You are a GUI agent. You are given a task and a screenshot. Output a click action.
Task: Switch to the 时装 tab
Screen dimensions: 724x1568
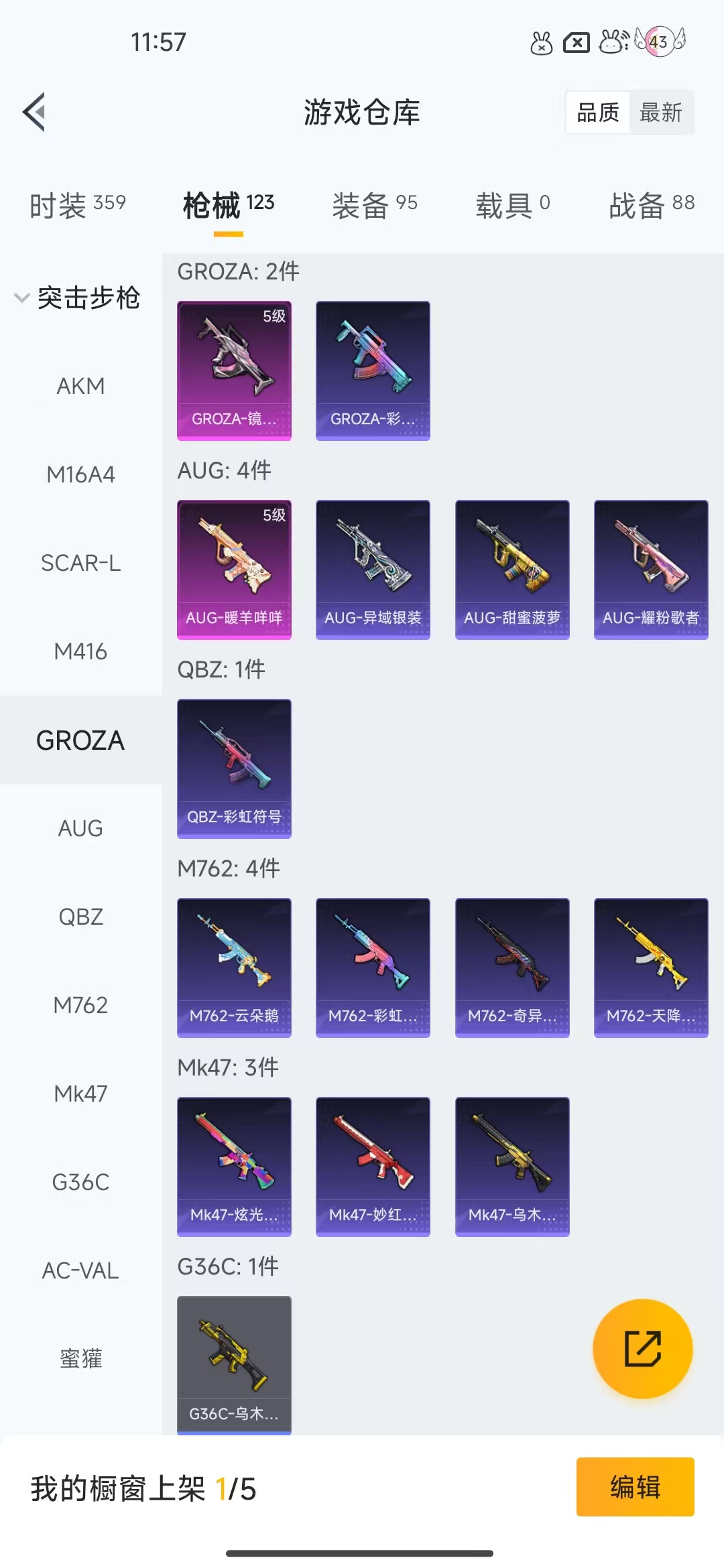pos(78,204)
